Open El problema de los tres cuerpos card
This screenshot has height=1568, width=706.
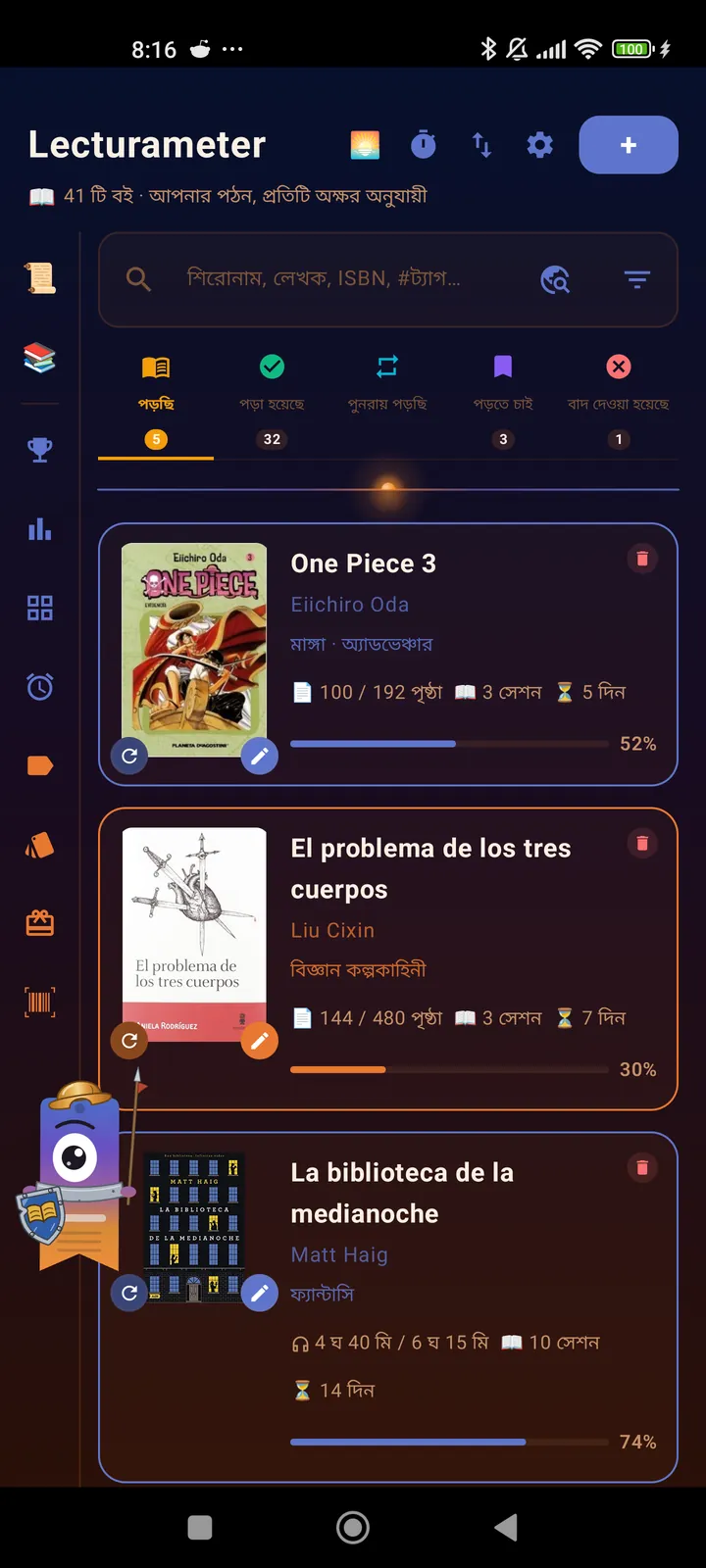click(x=388, y=959)
